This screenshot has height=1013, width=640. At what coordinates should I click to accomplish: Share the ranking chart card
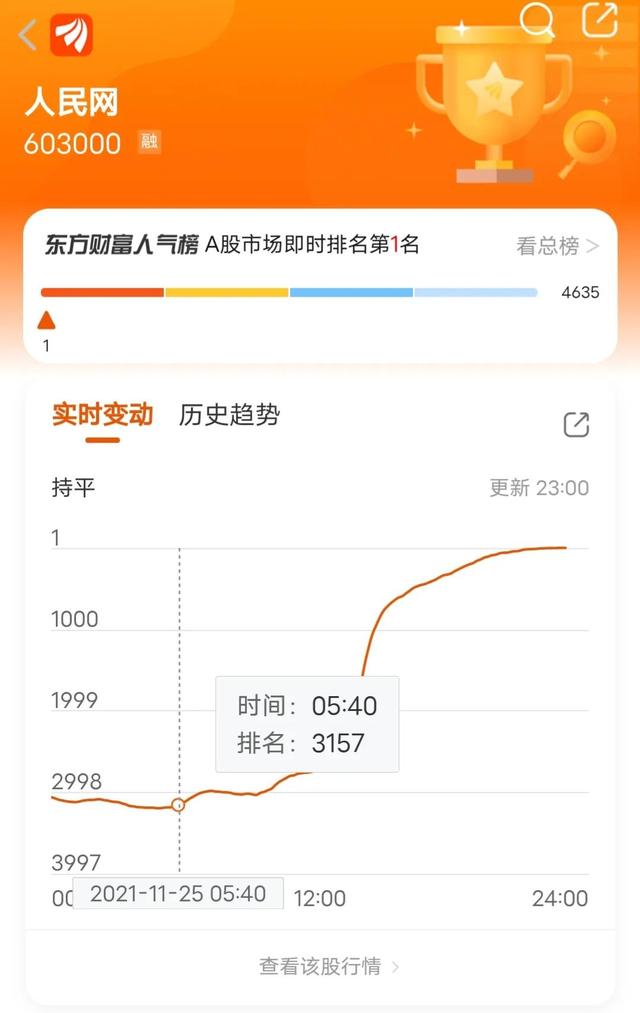coord(576,424)
